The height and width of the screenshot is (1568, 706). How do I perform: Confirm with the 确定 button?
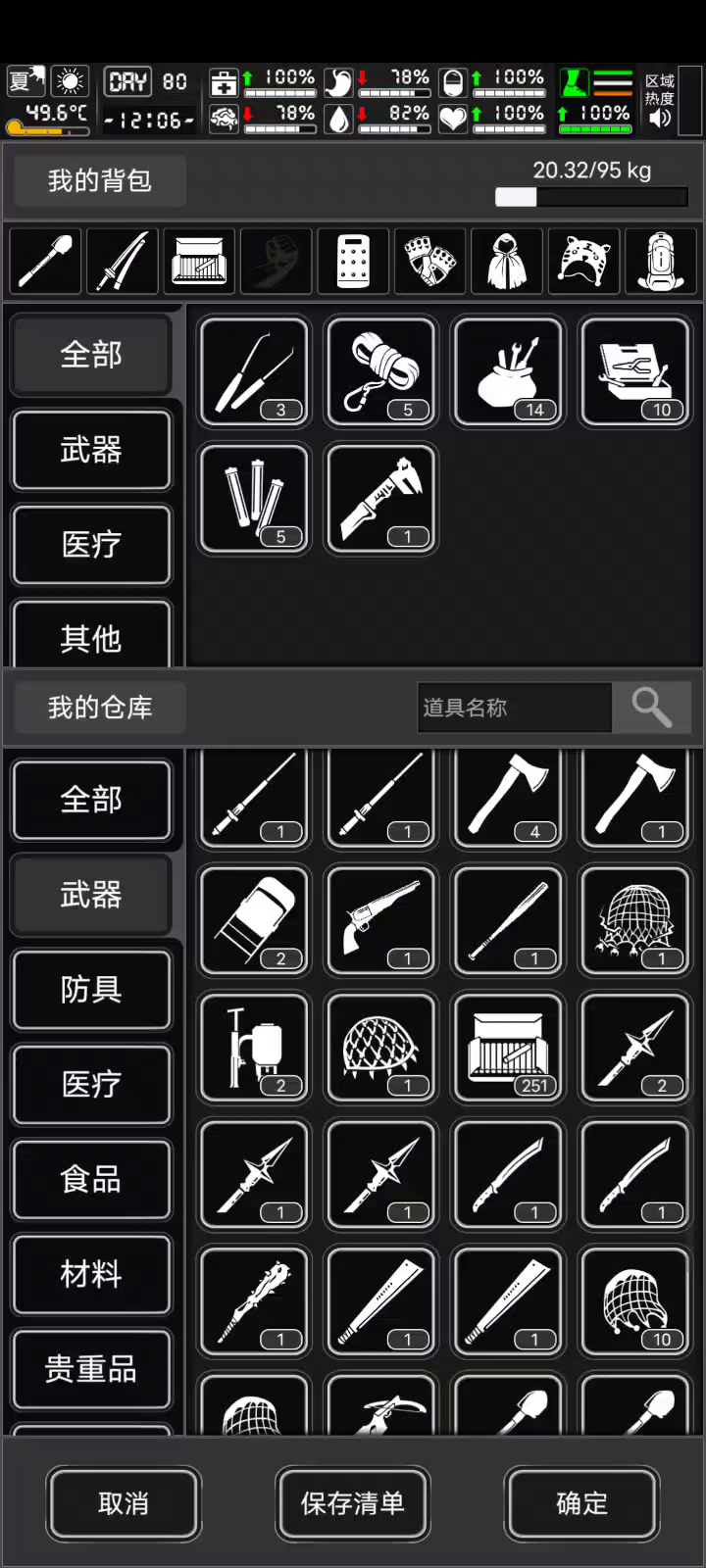tap(581, 1503)
